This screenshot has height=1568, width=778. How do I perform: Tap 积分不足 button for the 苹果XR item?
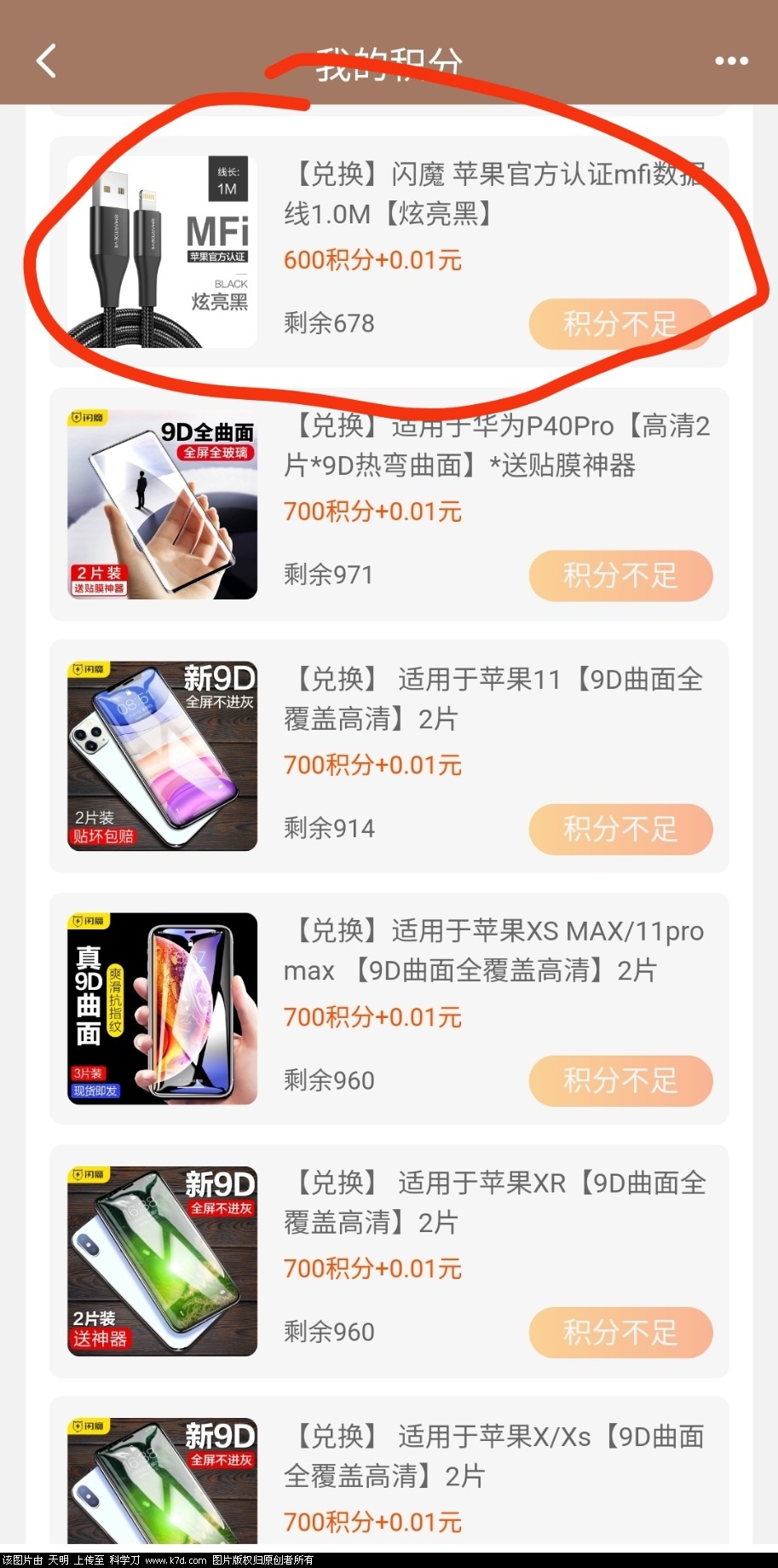click(620, 1332)
